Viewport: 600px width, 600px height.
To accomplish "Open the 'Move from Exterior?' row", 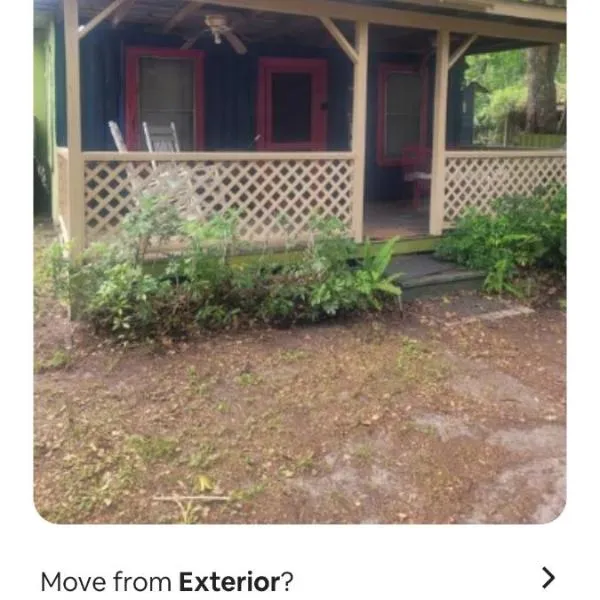I will [298, 580].
